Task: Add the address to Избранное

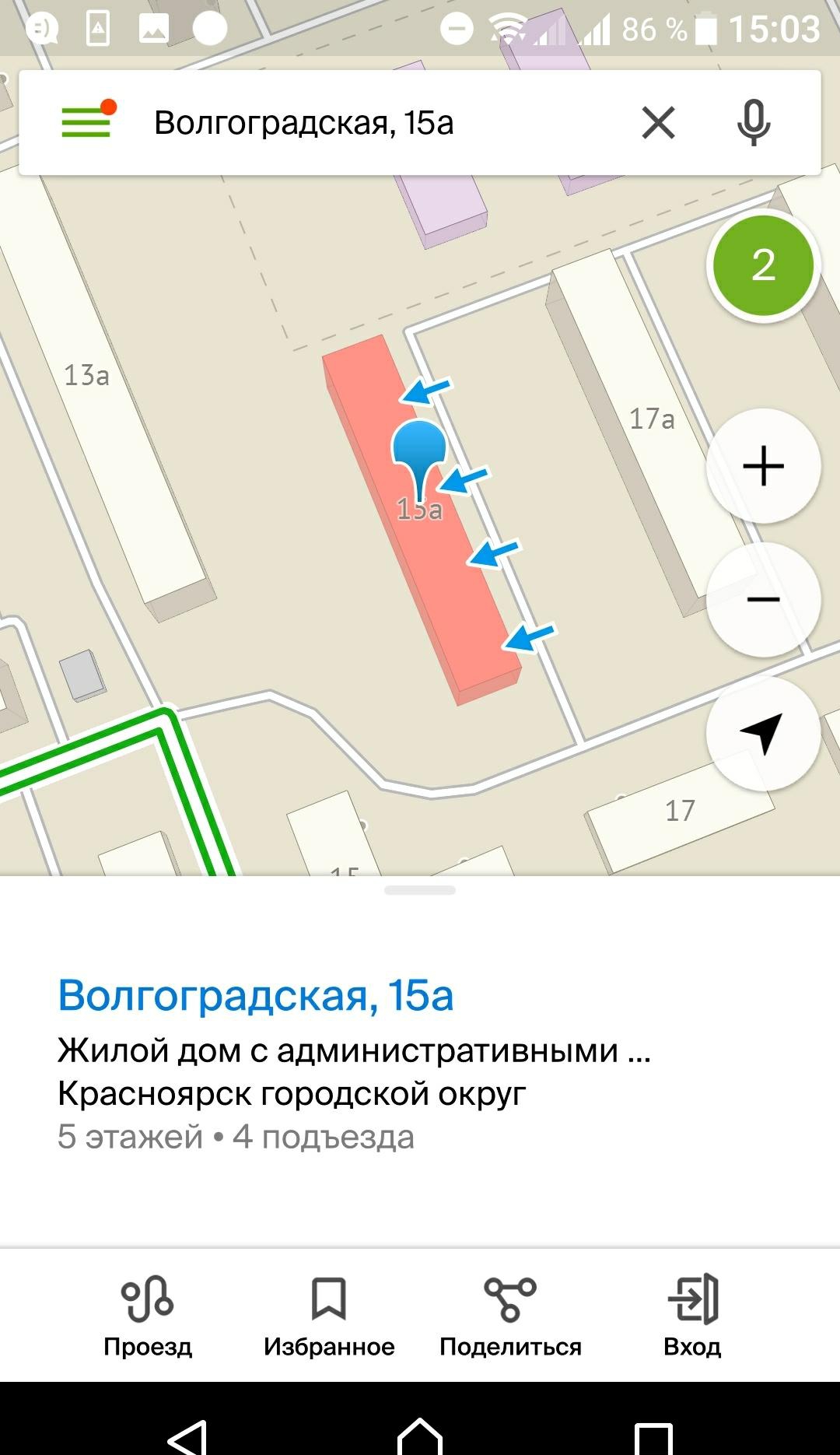Action: [329, 1317]
